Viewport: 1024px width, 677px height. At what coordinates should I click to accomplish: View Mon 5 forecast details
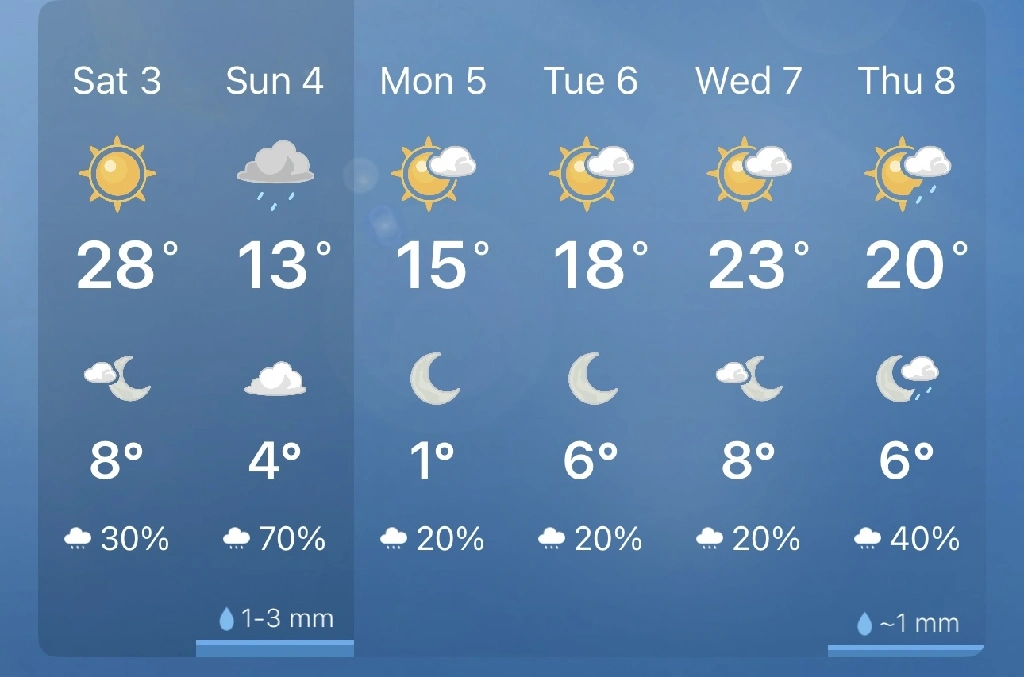coord(433,81)
